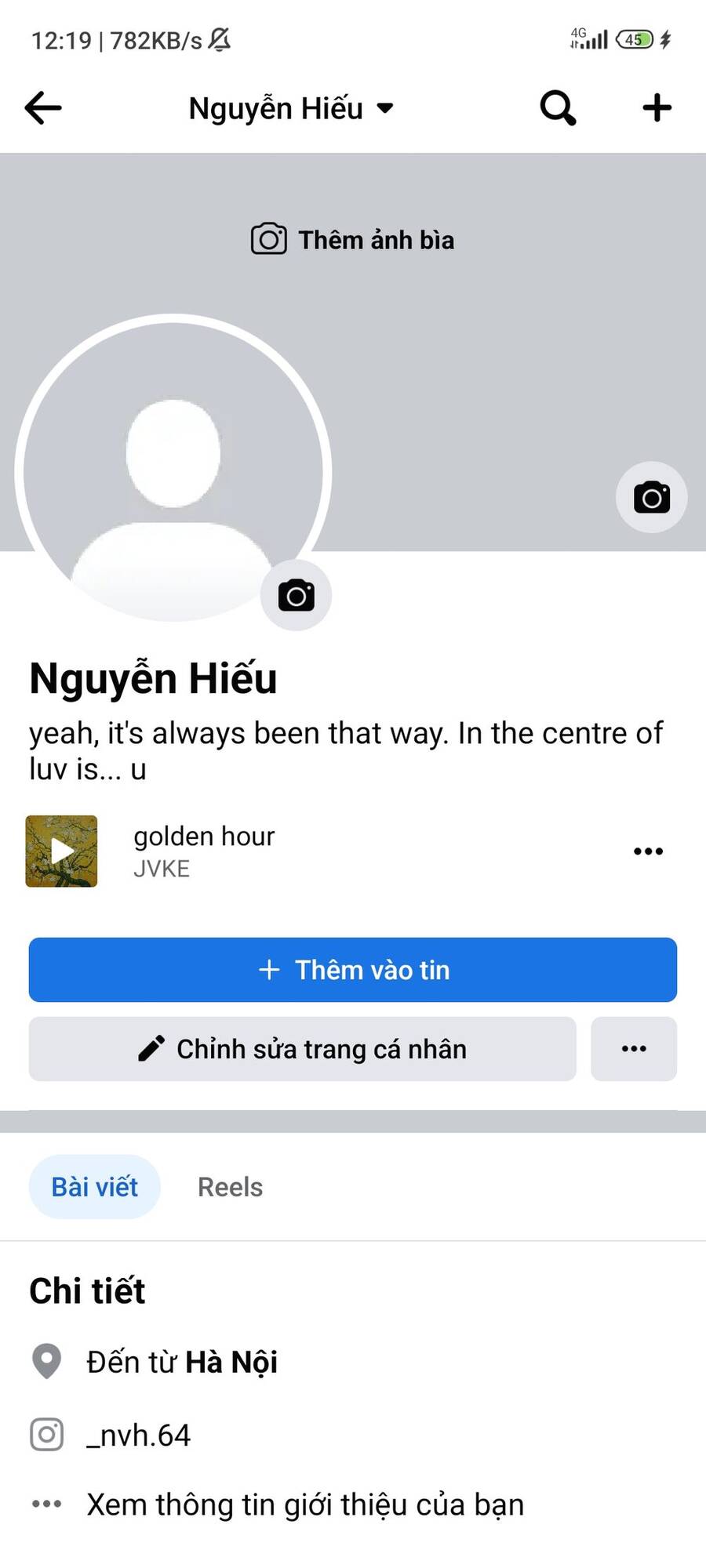Open Chỉnh sửa trang cá nhân

[x=303, y=1049]
